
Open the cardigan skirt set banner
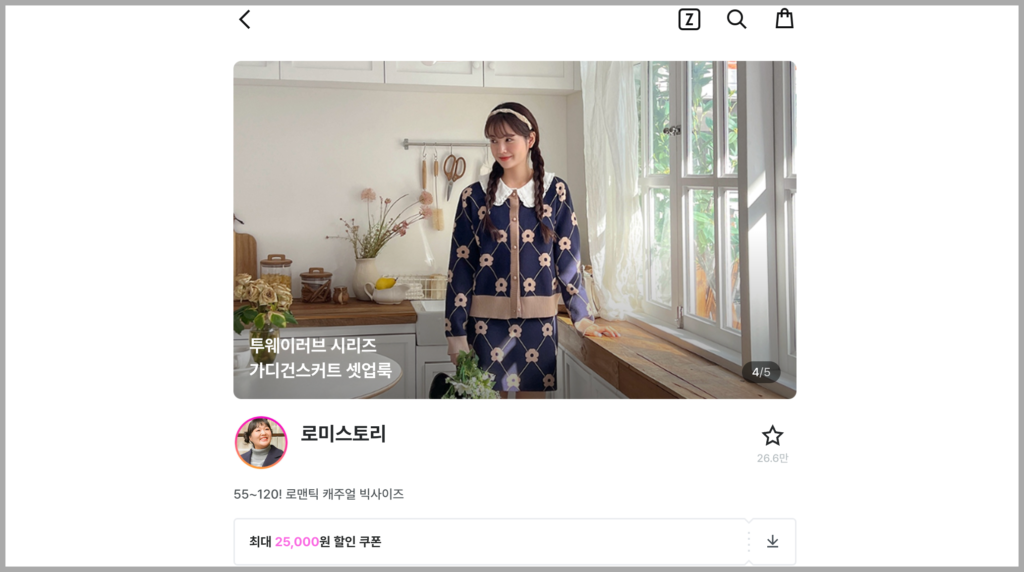tap(514, 230)
